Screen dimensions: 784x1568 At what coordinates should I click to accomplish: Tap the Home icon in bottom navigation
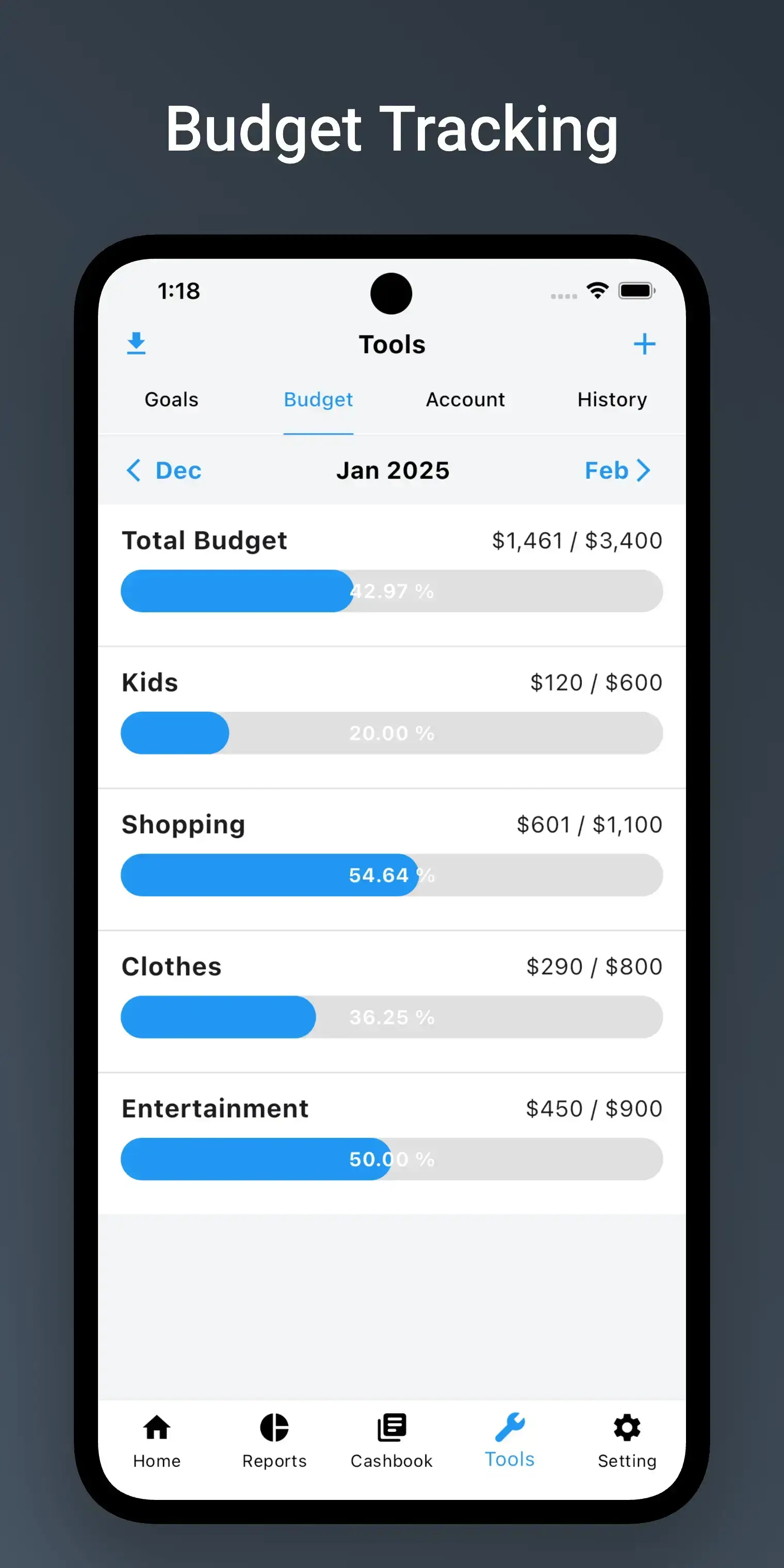click(156, 1427)
